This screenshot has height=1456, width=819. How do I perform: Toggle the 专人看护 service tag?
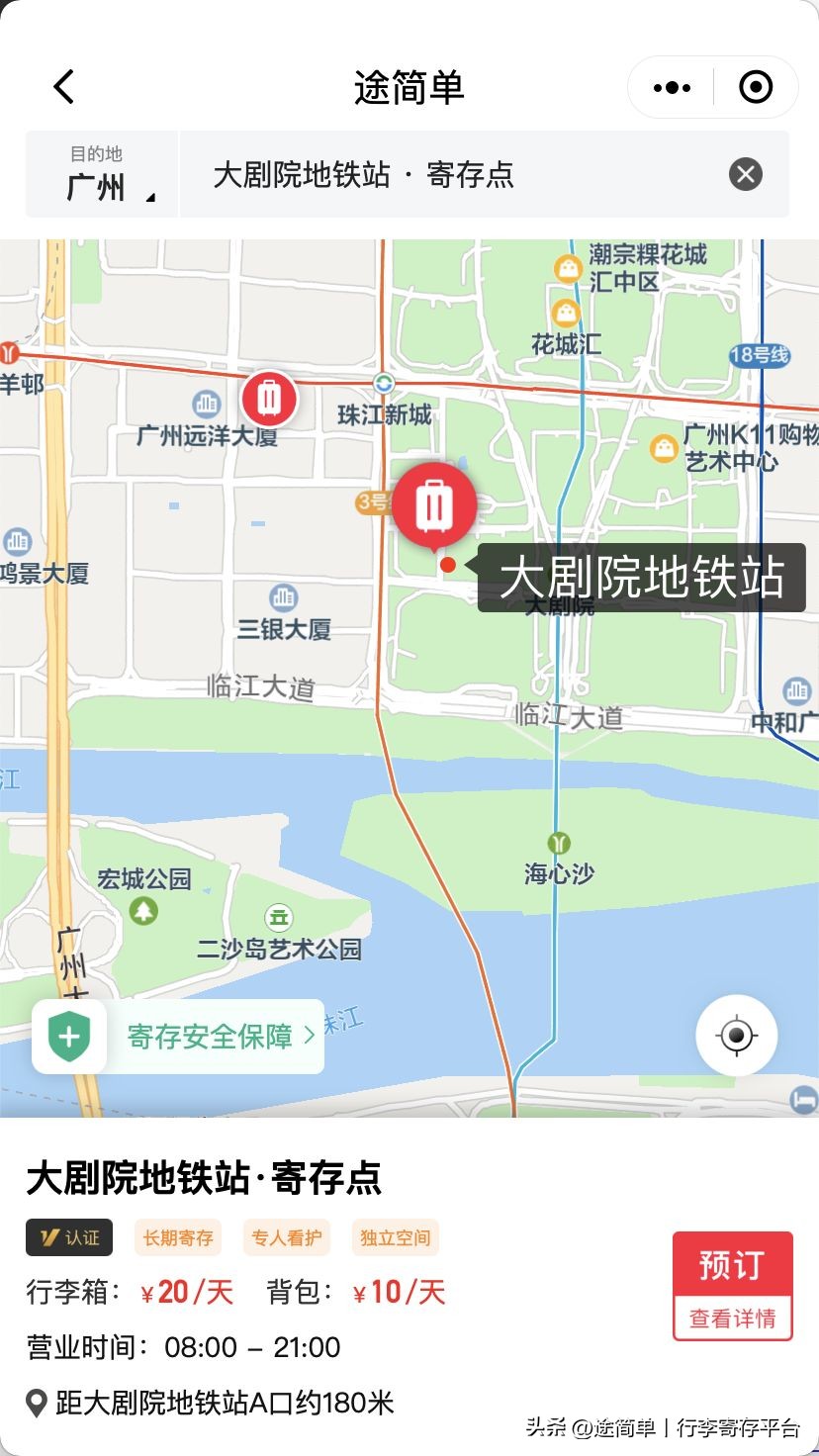(x=286, y=1237)
